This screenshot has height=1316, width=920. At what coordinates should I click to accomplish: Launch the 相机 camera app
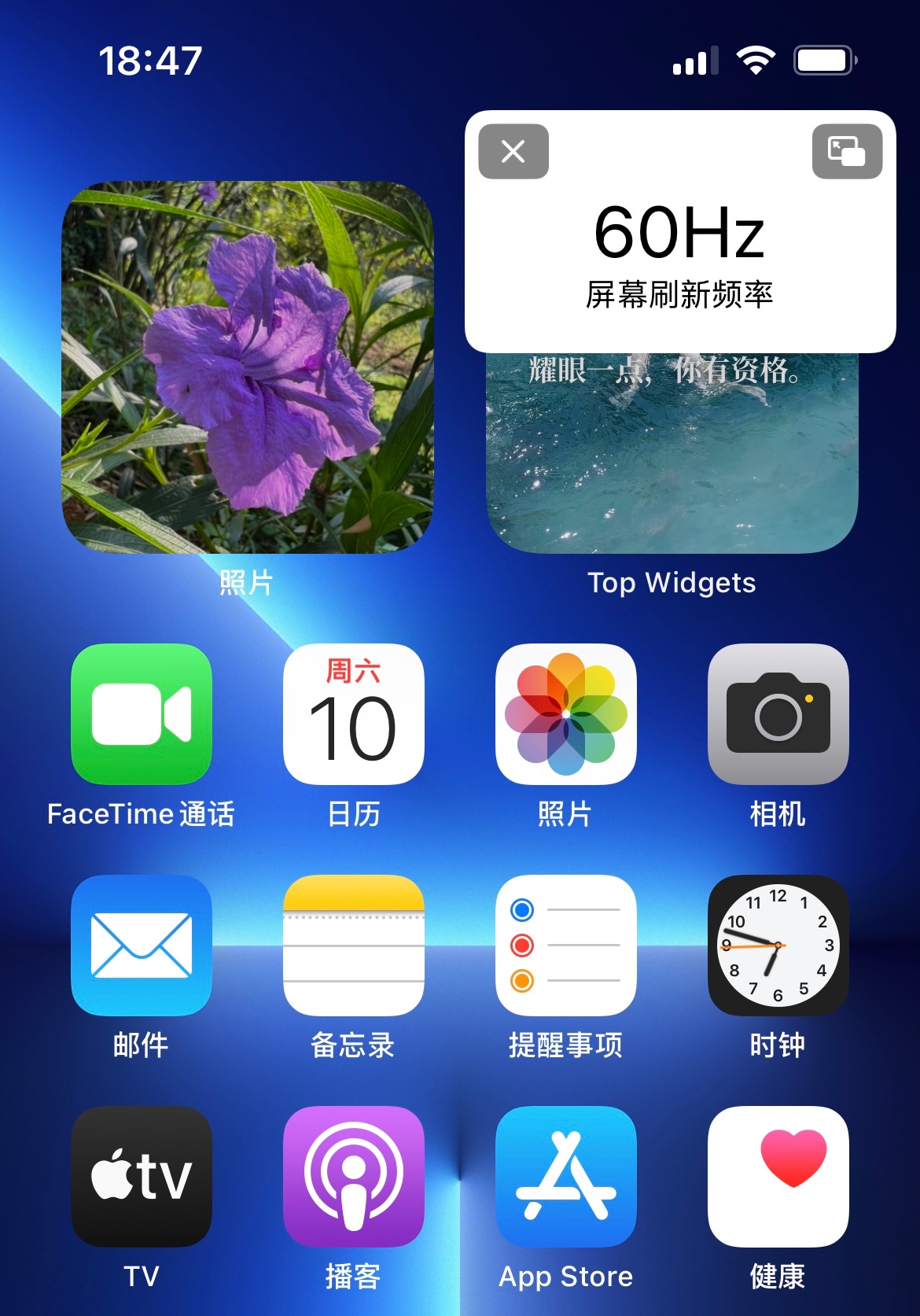(x=778, y=714)
